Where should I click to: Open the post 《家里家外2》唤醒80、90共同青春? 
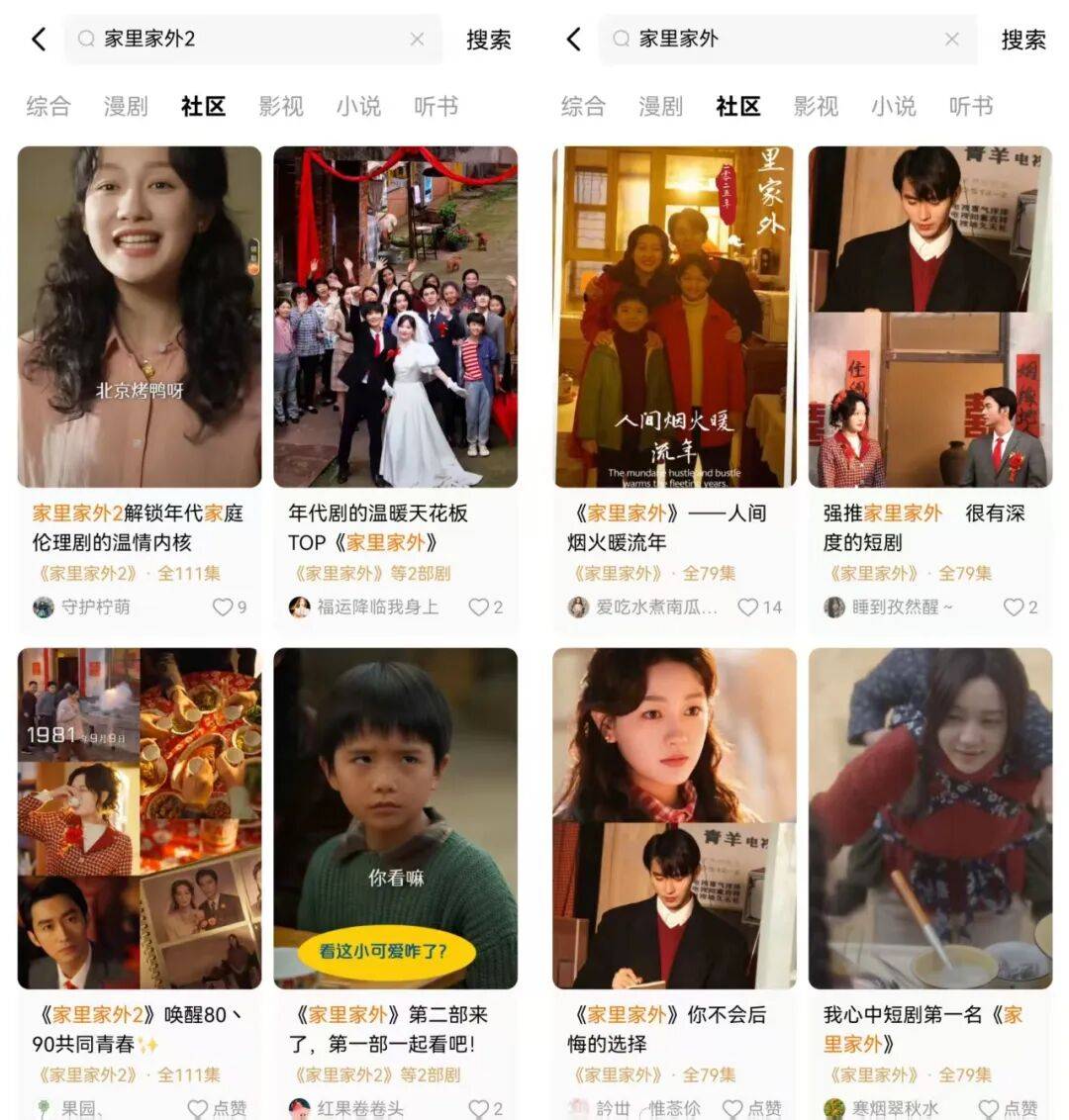pyautogui.click(x=139, y=817)
